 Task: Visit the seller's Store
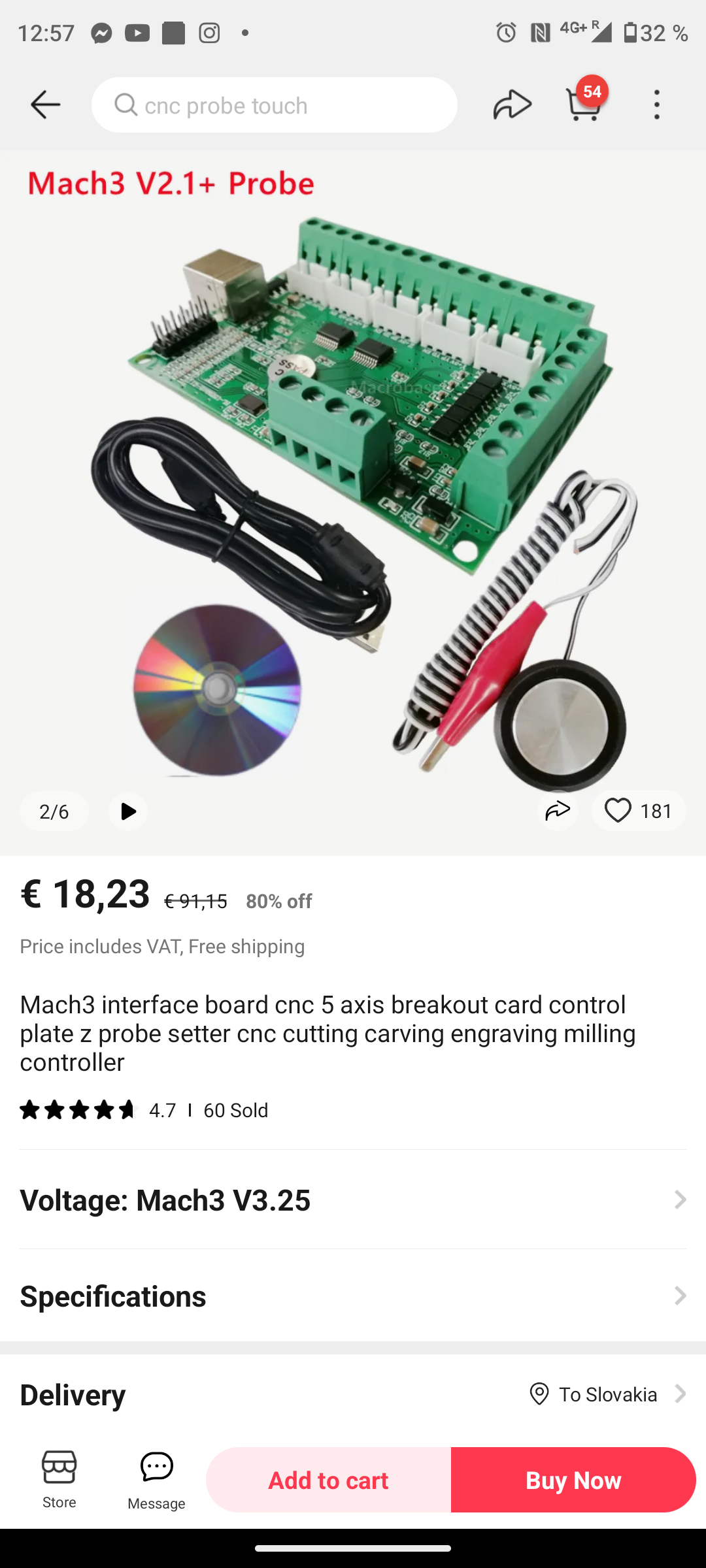[x=59, y=1479]
